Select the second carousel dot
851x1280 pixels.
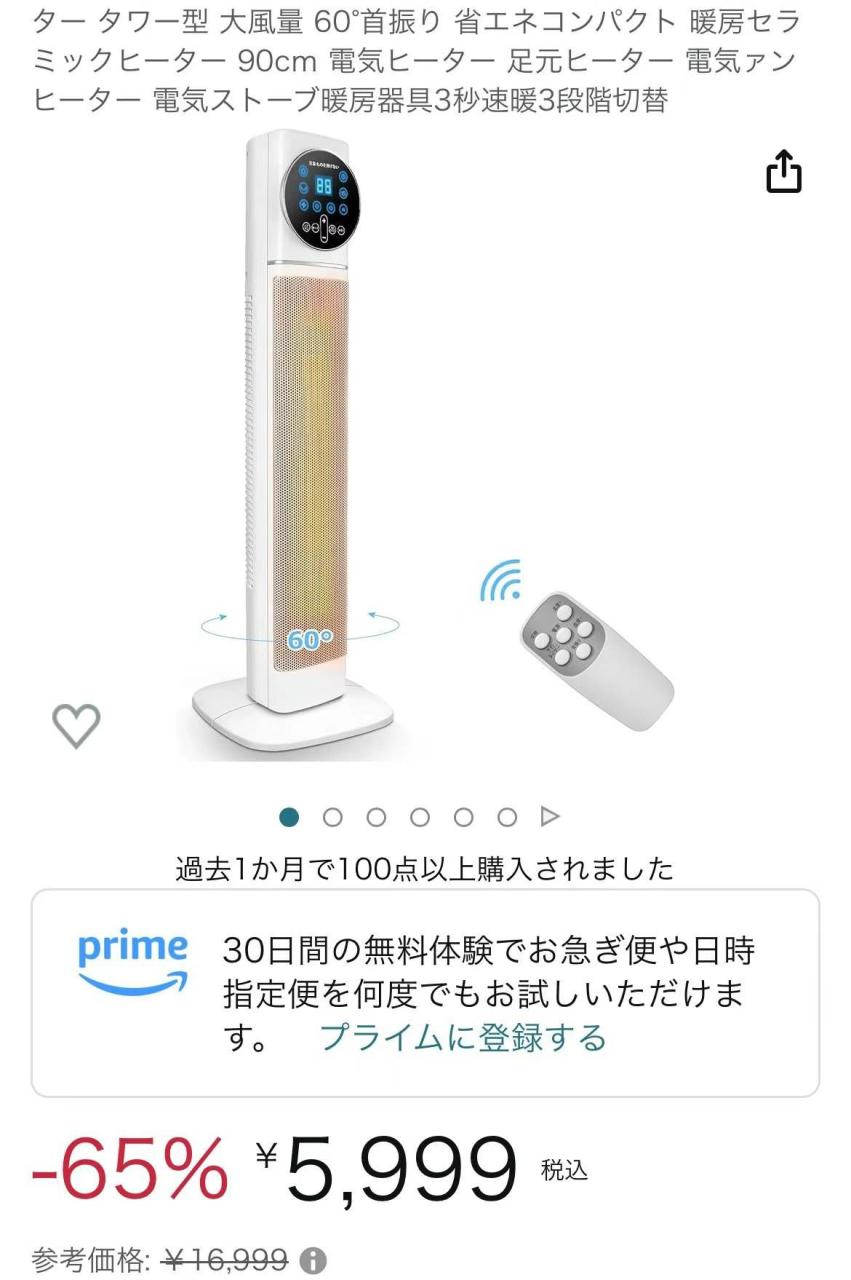333,817
